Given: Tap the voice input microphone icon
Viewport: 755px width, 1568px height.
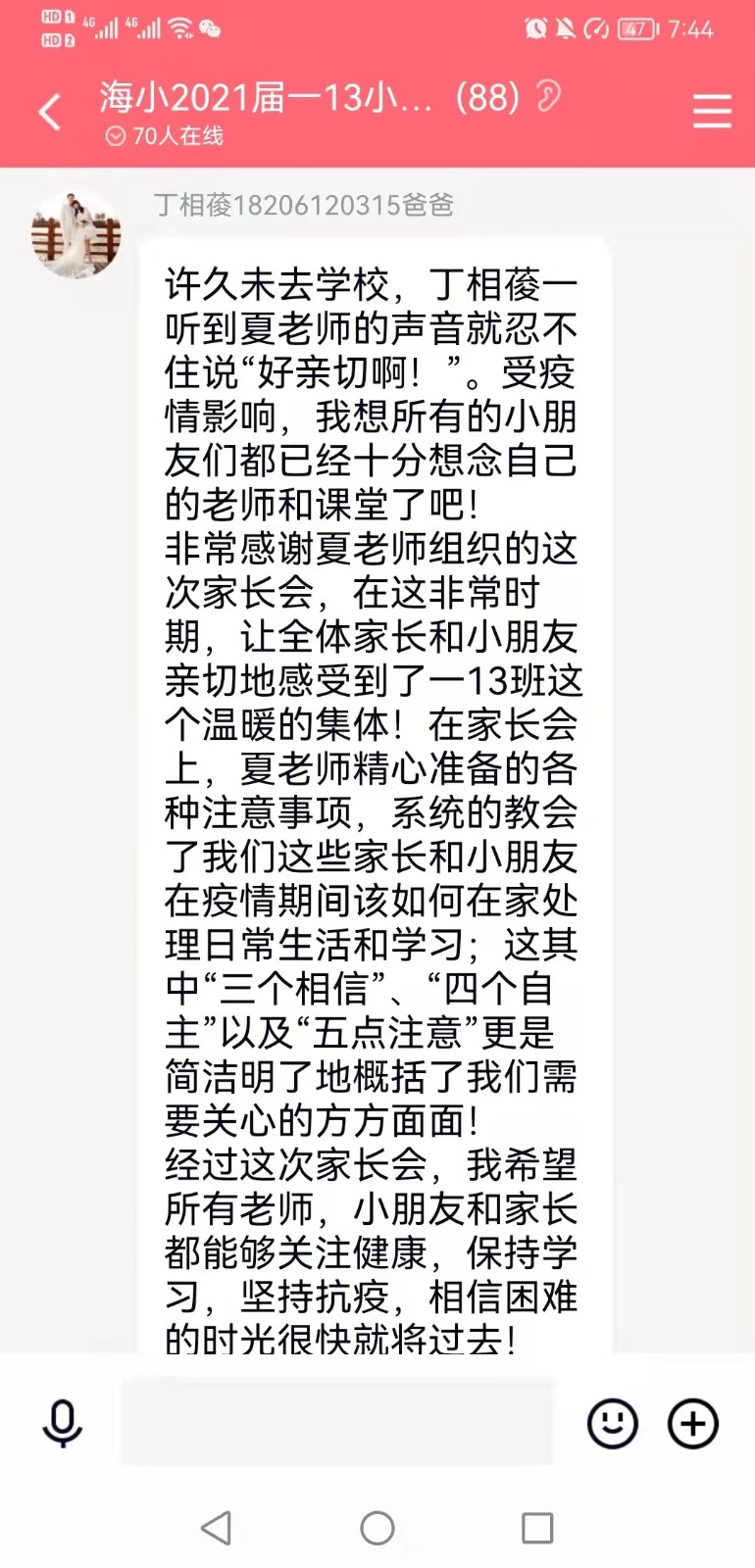Looking at the screenshot, I should (62, 1424).
